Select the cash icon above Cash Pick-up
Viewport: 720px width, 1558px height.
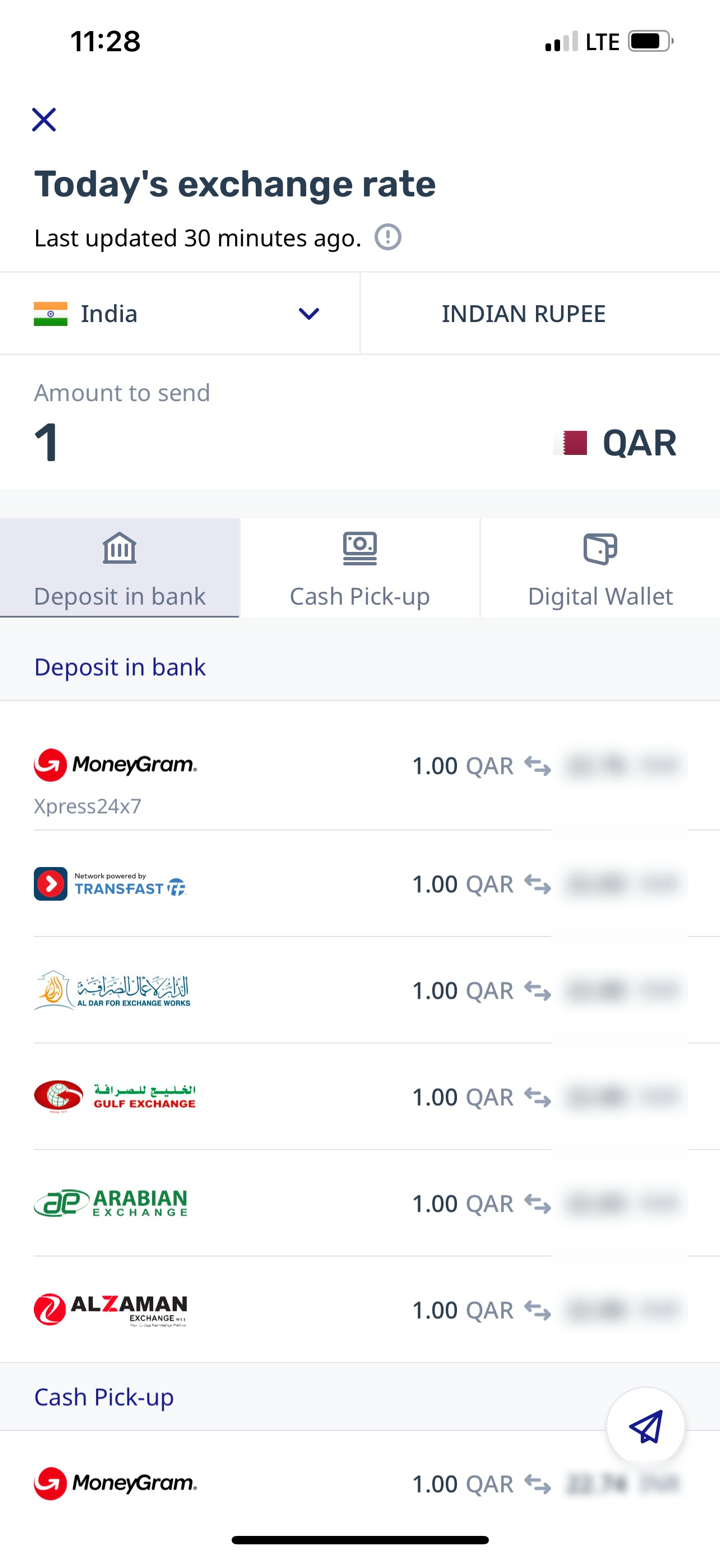pos(359,548)
